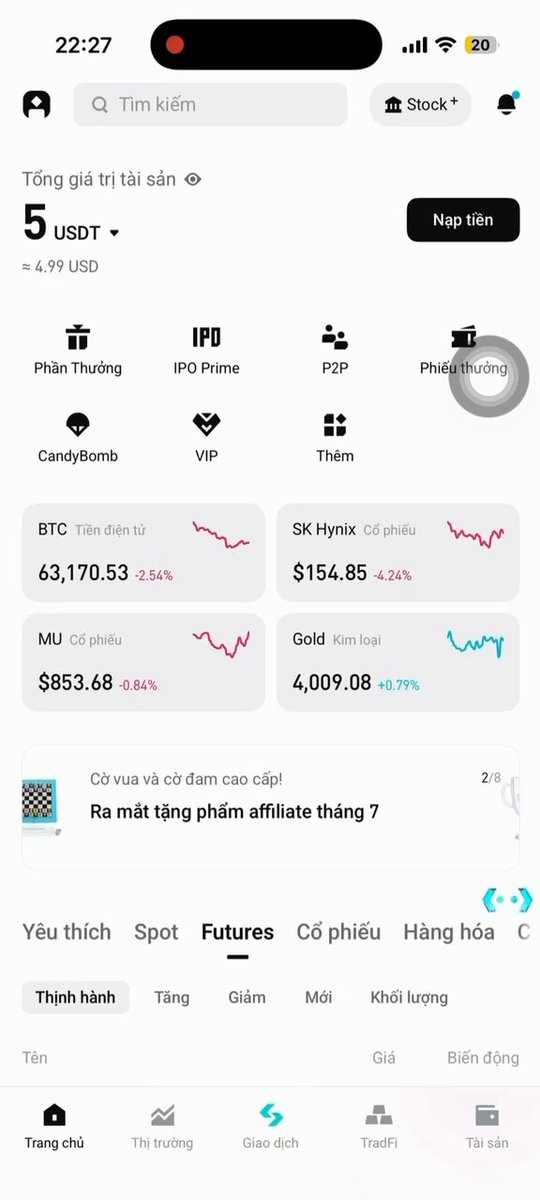
Task: Open Thêm for more shortcuts
Action: click(x=335, y=438)
